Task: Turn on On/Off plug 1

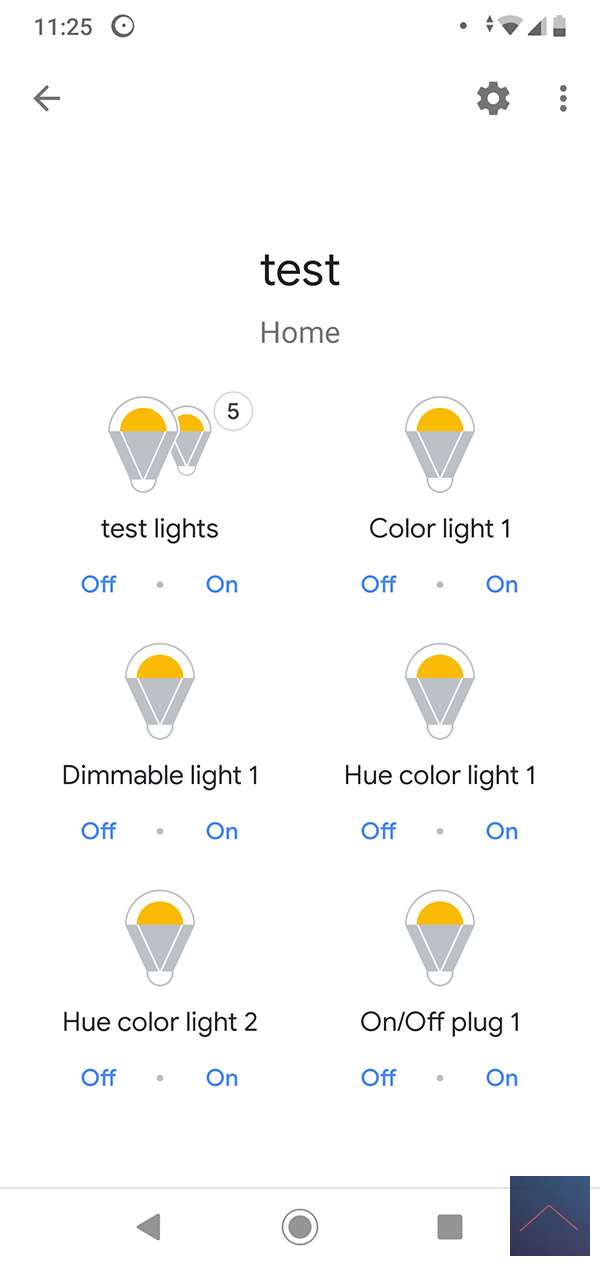Action: coord(502,1078)
